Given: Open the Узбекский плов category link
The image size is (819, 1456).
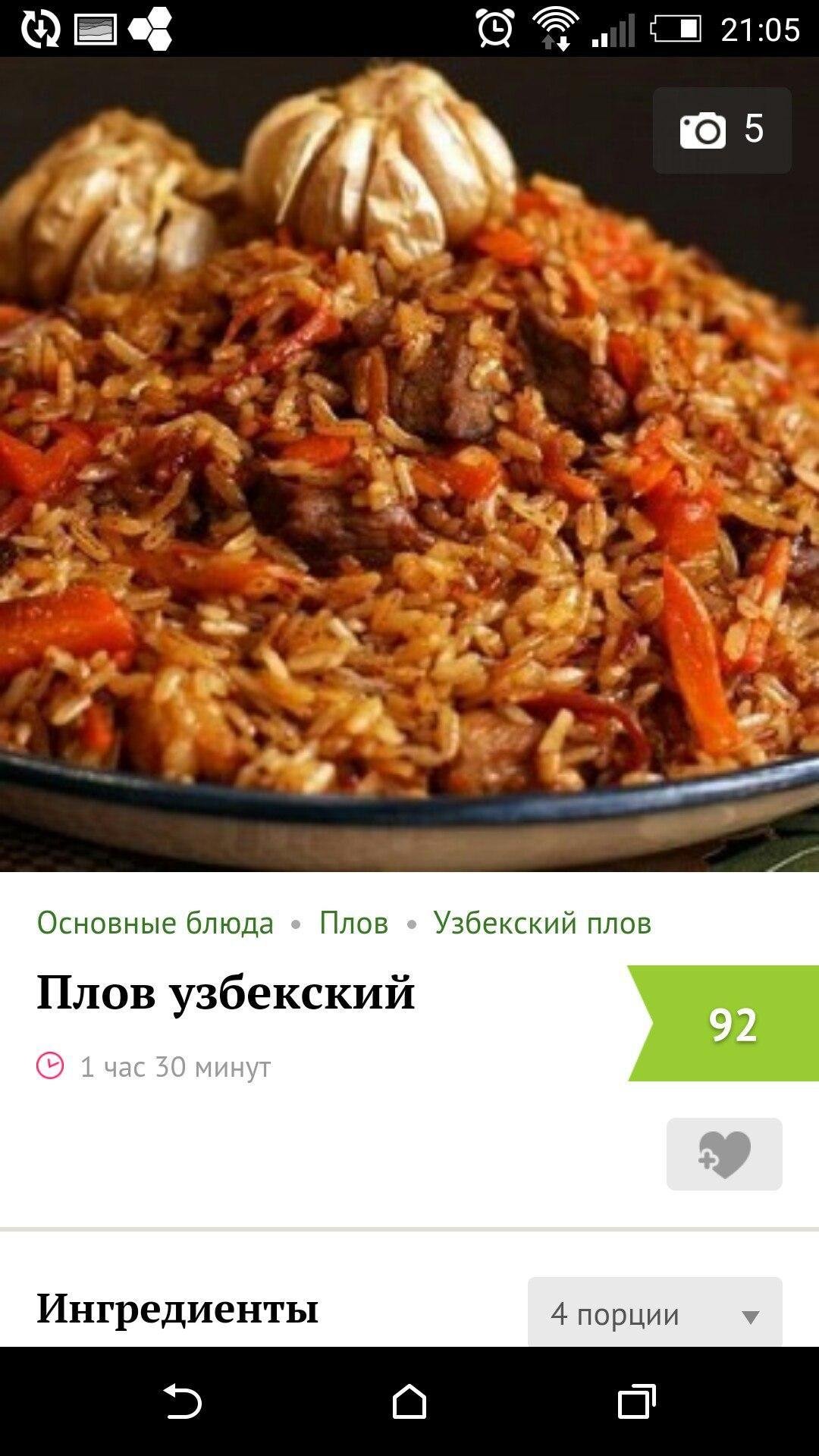Looking at the screenshot, I should (542, 923).
